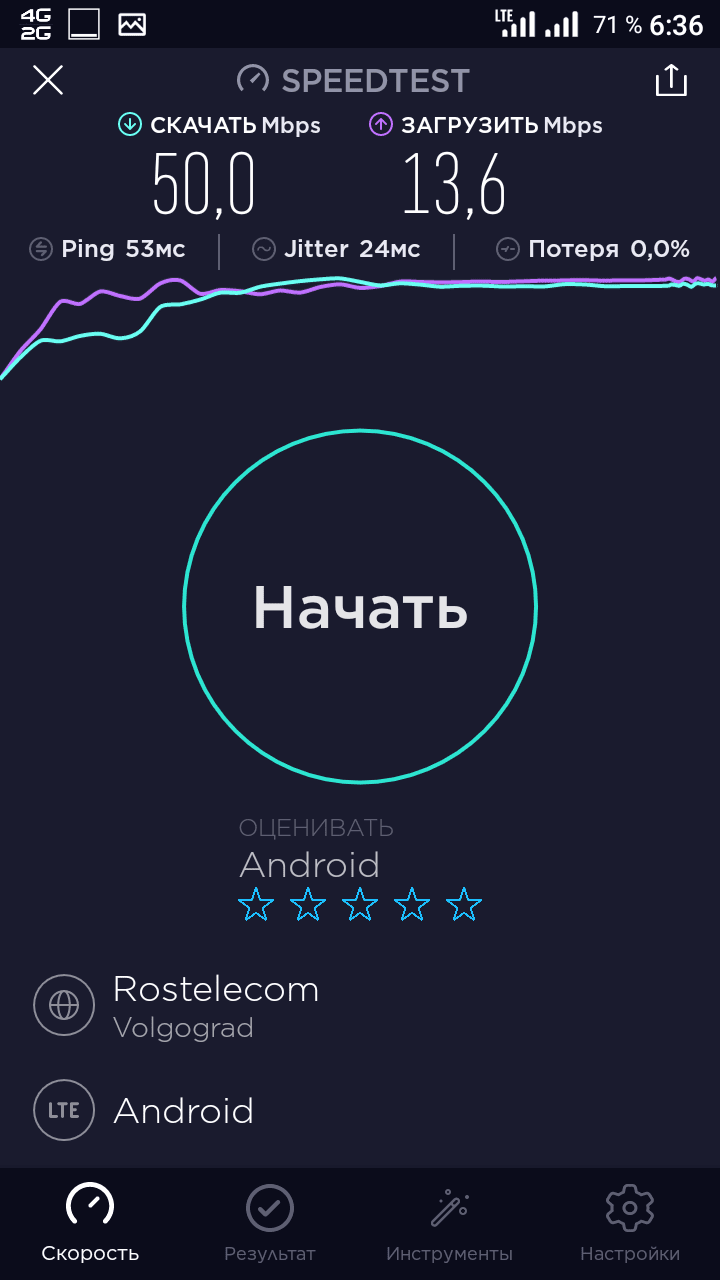Open the Инструменты tab

(449, 1224)
